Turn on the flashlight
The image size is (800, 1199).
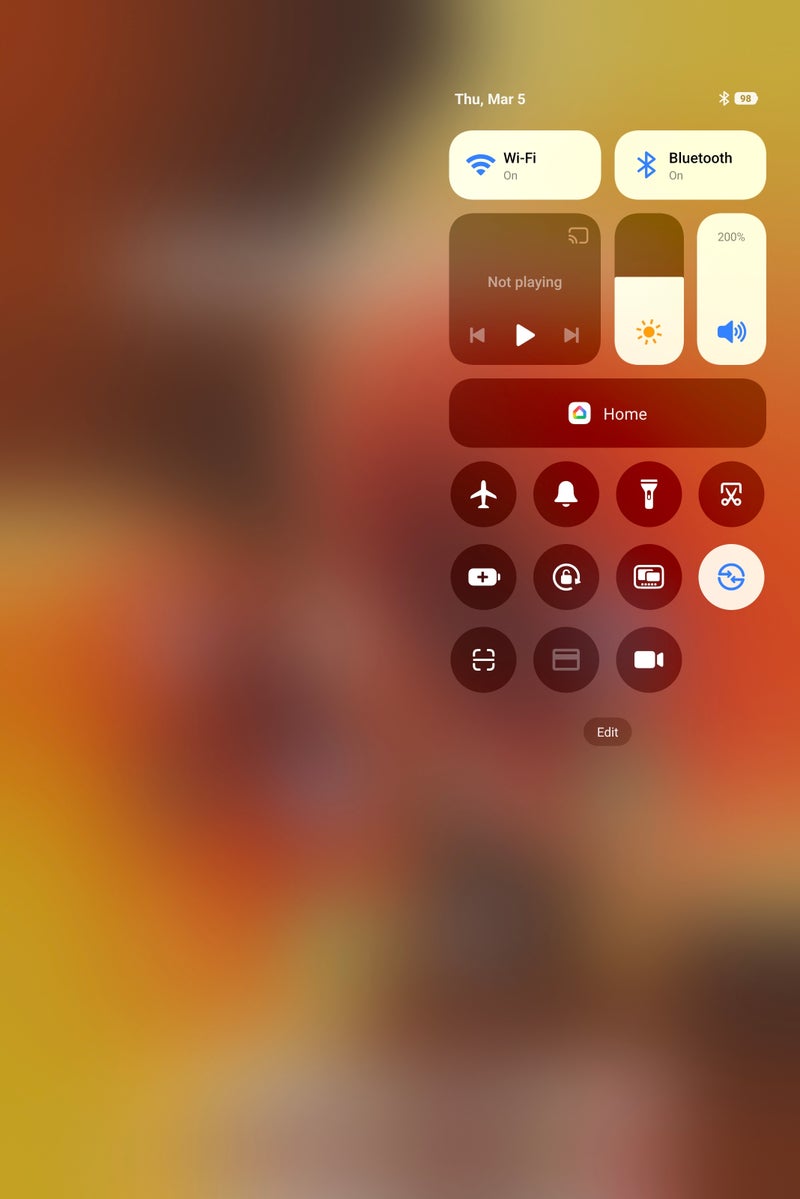[649, 494]
